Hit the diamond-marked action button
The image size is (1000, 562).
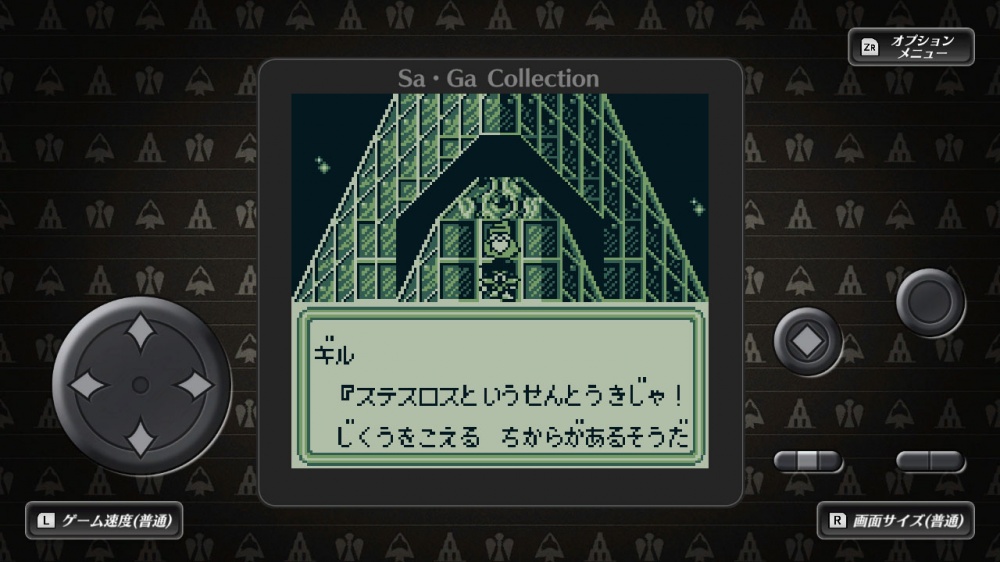(809, 341)
